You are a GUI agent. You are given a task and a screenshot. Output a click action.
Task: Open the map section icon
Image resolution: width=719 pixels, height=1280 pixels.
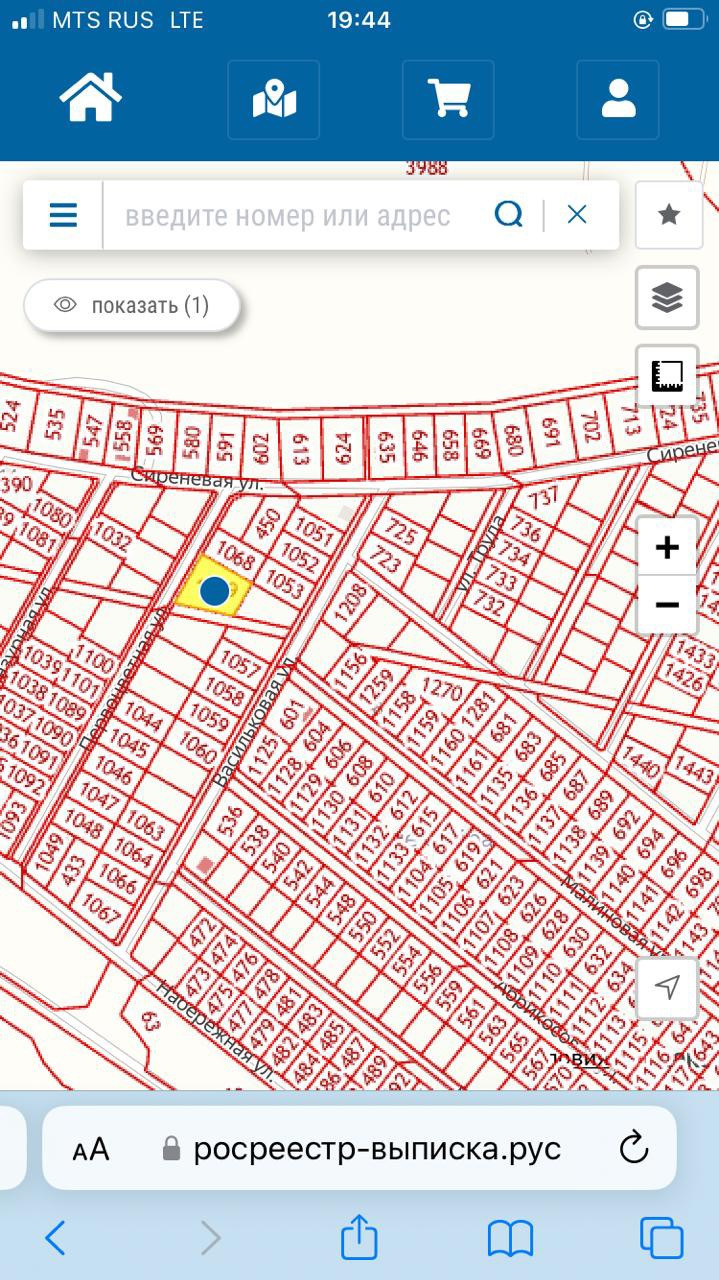273,99
